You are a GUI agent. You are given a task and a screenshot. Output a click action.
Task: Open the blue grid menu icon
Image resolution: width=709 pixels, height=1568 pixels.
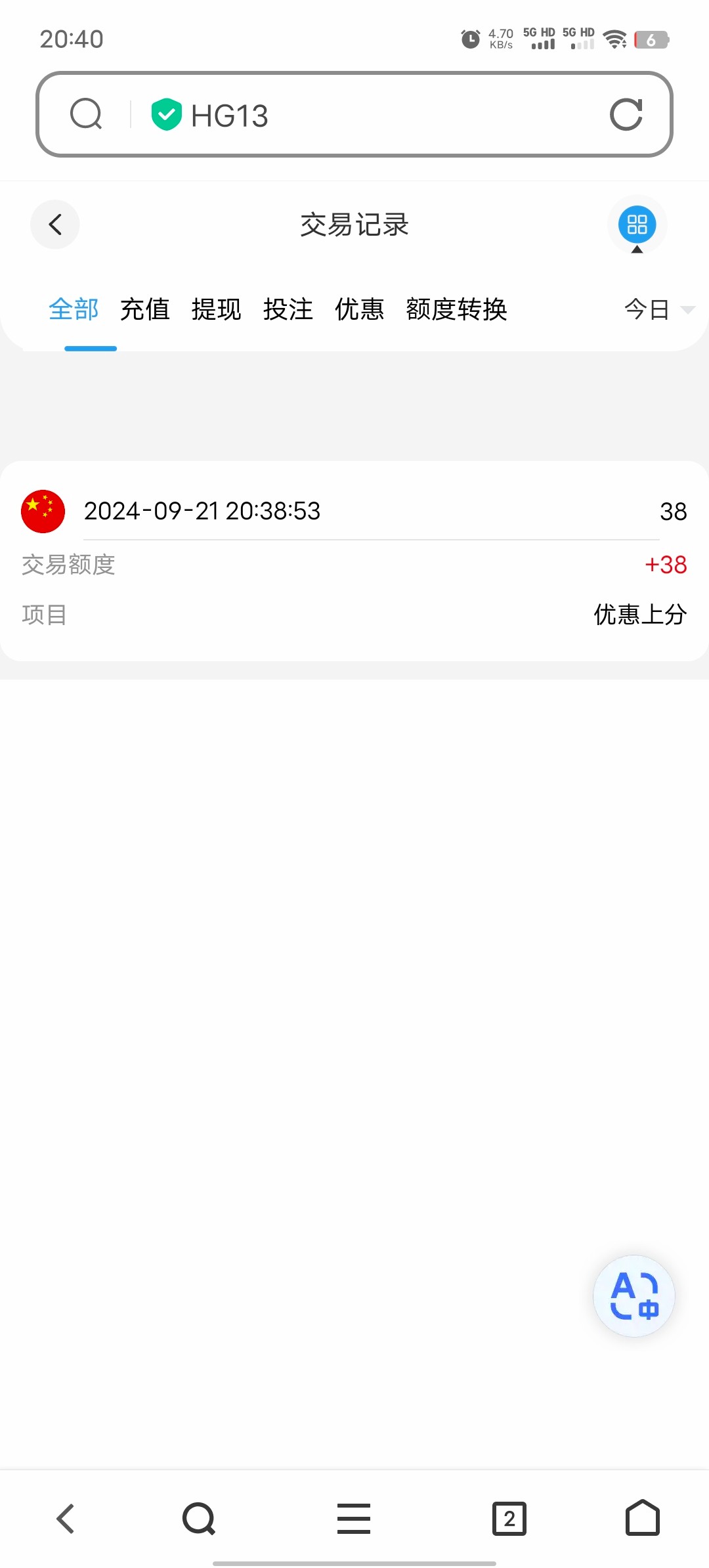(x=637, y=225)
